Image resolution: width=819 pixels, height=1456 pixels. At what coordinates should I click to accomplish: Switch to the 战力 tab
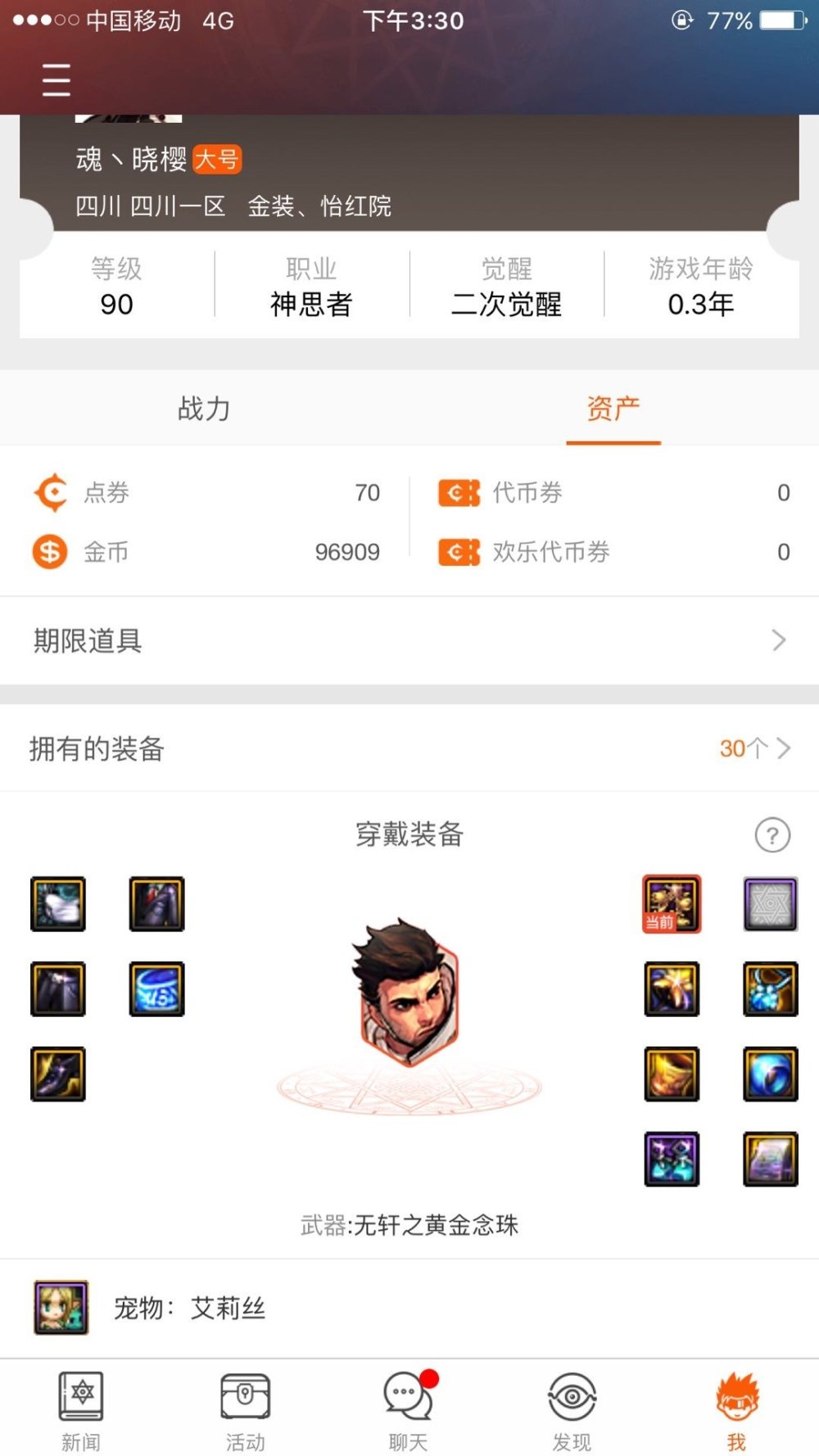[x=202, y=409]
